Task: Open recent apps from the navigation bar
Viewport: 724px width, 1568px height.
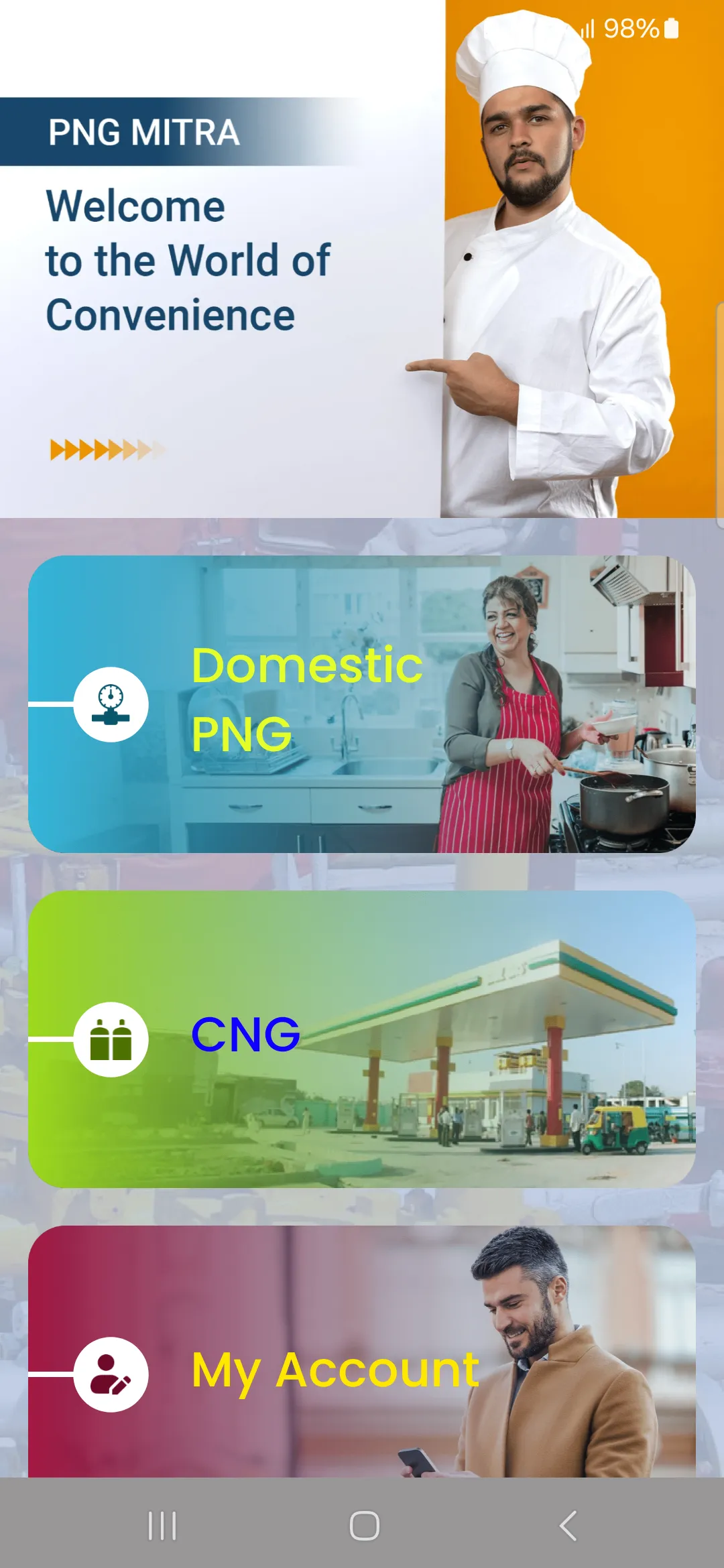Action: tap(162, 1526)
